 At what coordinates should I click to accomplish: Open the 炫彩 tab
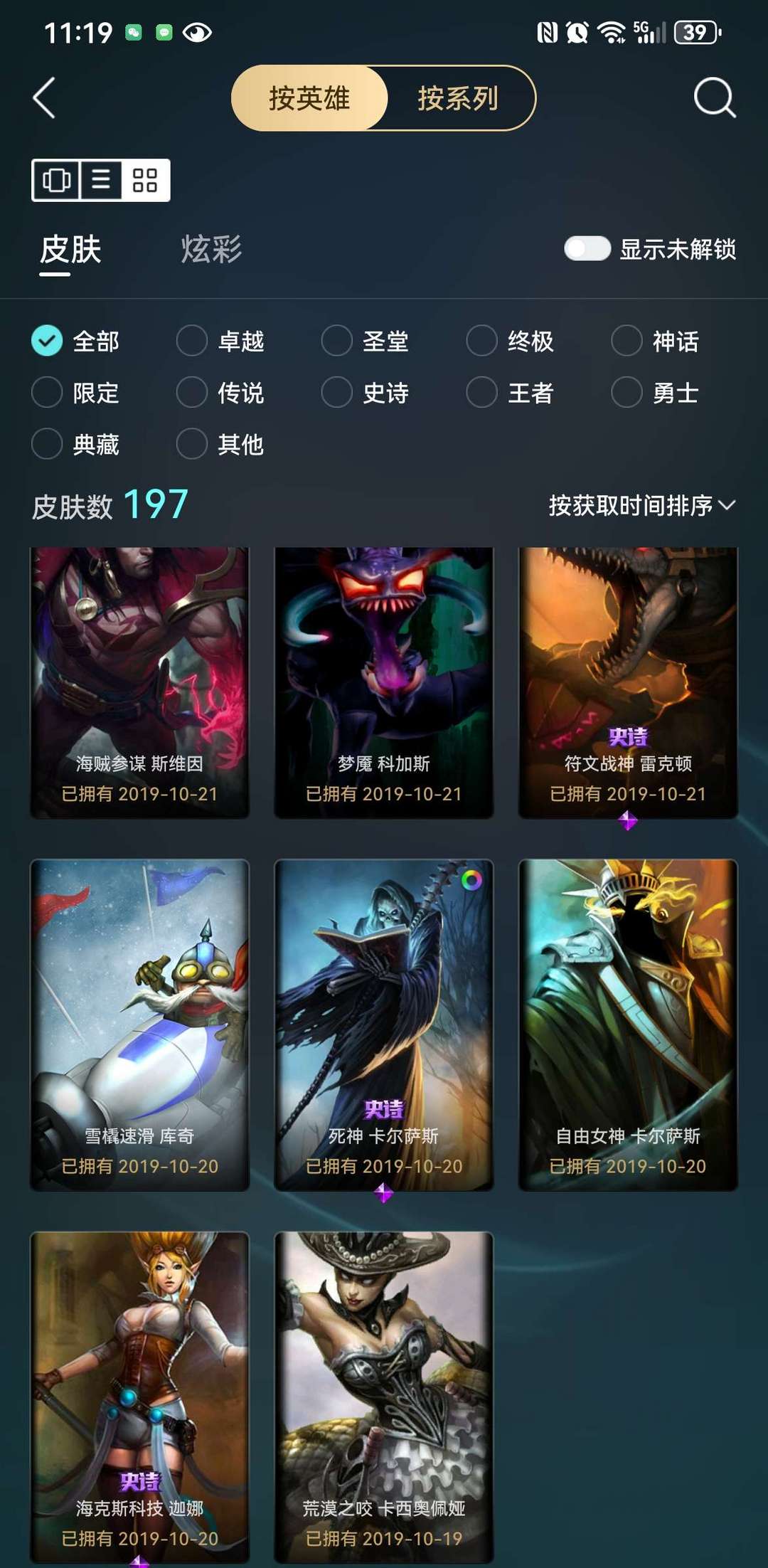(211, 250)
